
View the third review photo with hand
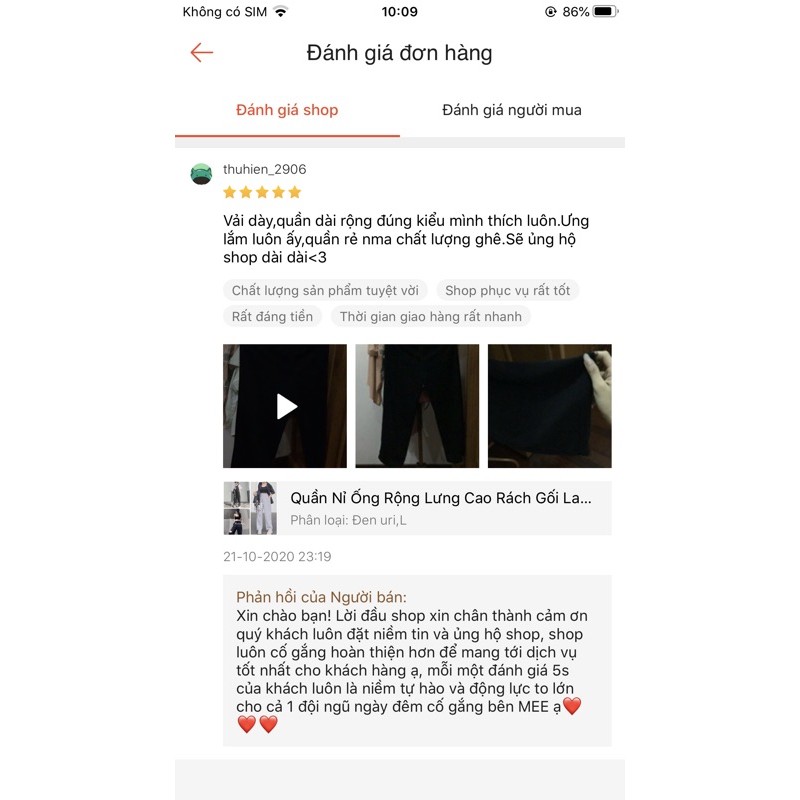coord(549,406)
